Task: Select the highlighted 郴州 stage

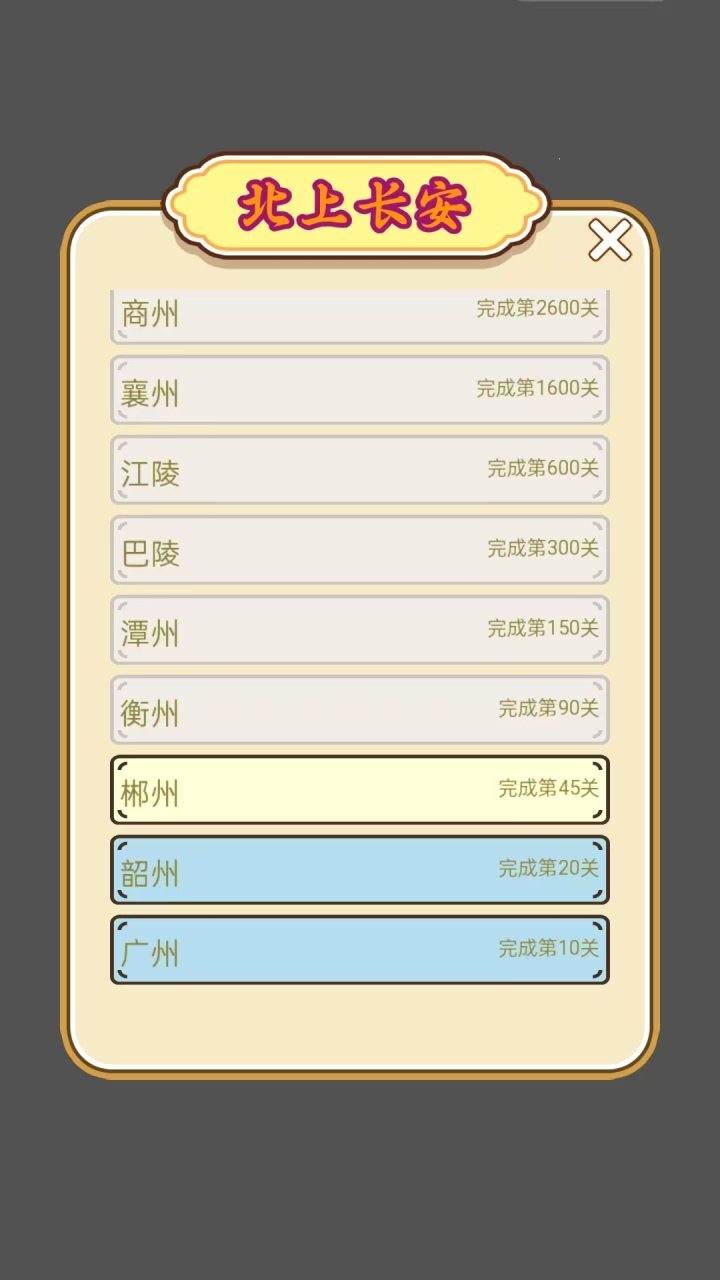Action: [x=358, y=791]
